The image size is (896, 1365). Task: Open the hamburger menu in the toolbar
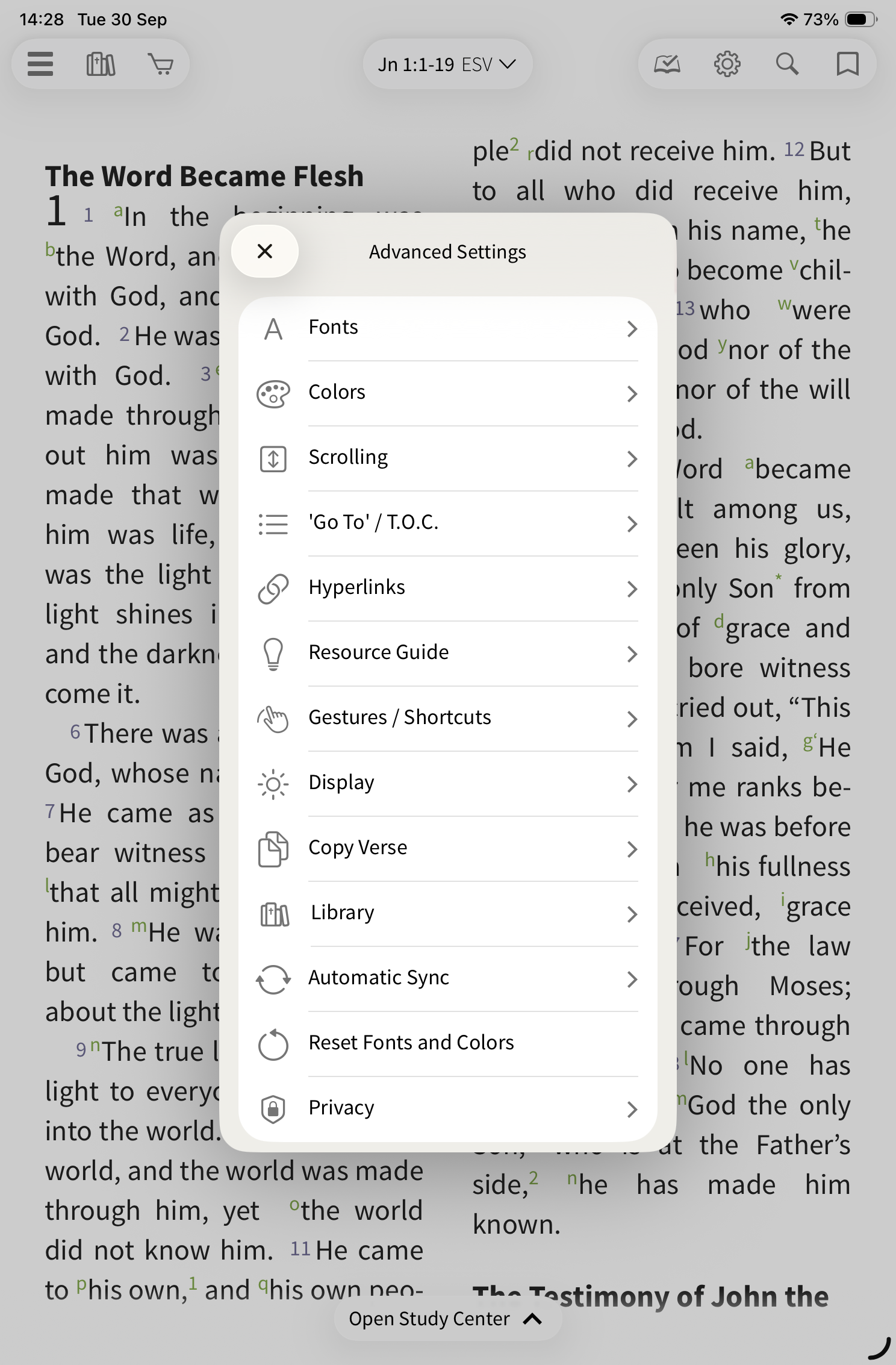tap(40, 64)
